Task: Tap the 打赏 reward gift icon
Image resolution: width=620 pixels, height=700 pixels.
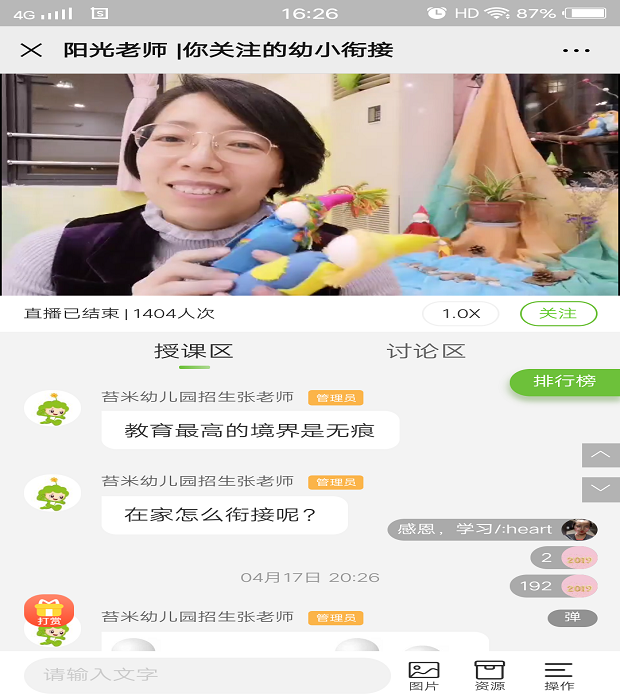Action: 49,611
